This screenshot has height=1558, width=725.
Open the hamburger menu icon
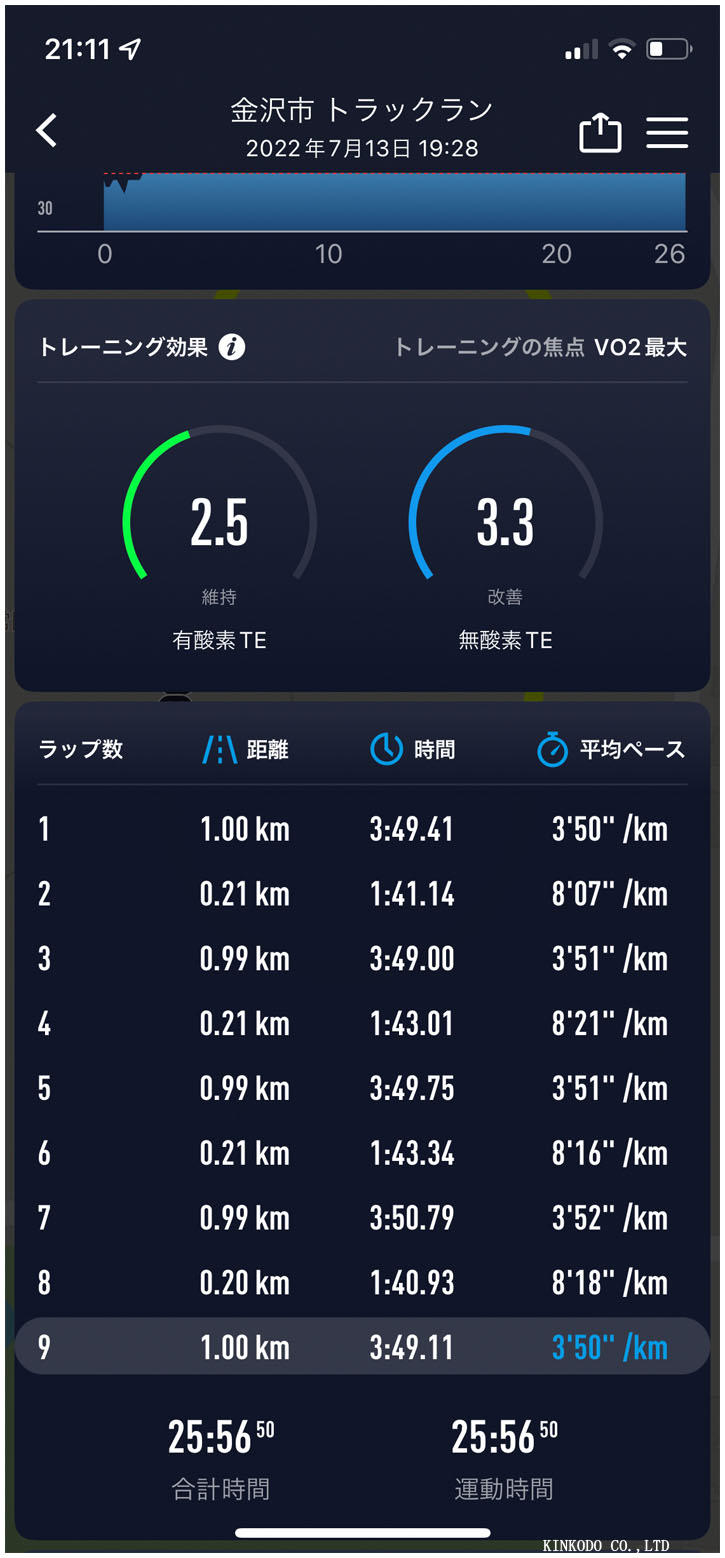click(667, 131)
